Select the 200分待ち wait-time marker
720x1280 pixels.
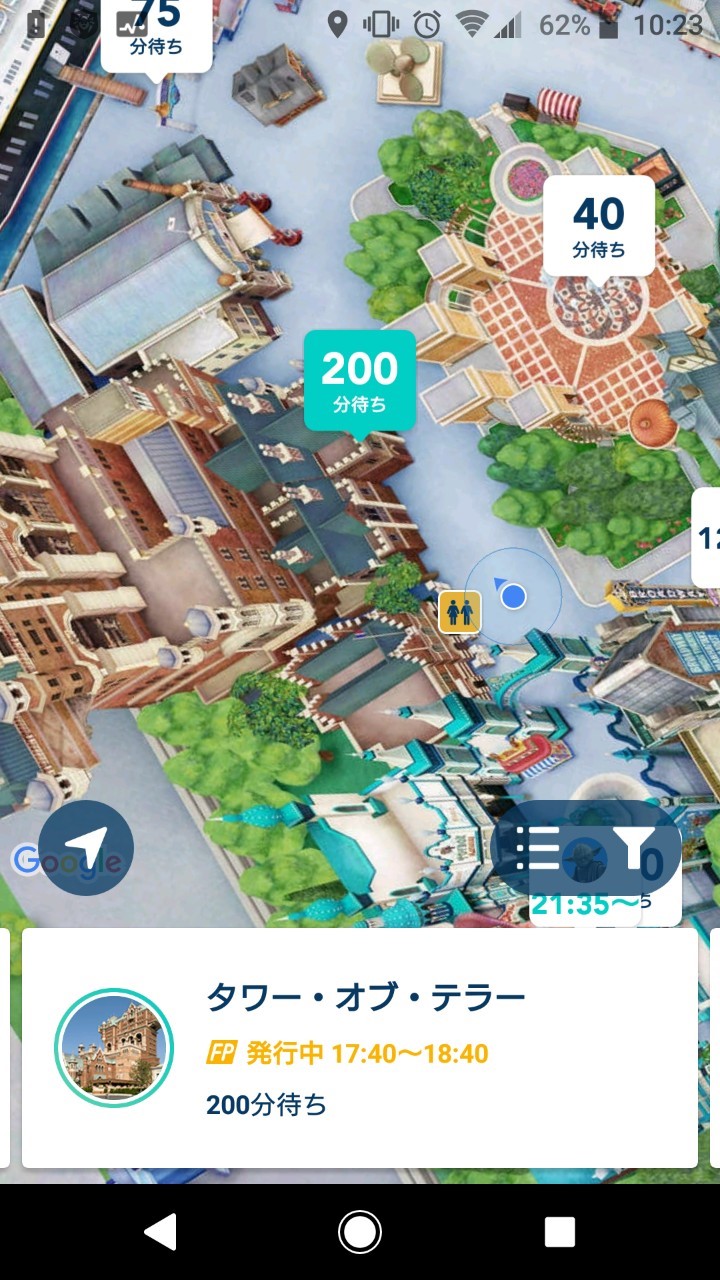(359, 380)
